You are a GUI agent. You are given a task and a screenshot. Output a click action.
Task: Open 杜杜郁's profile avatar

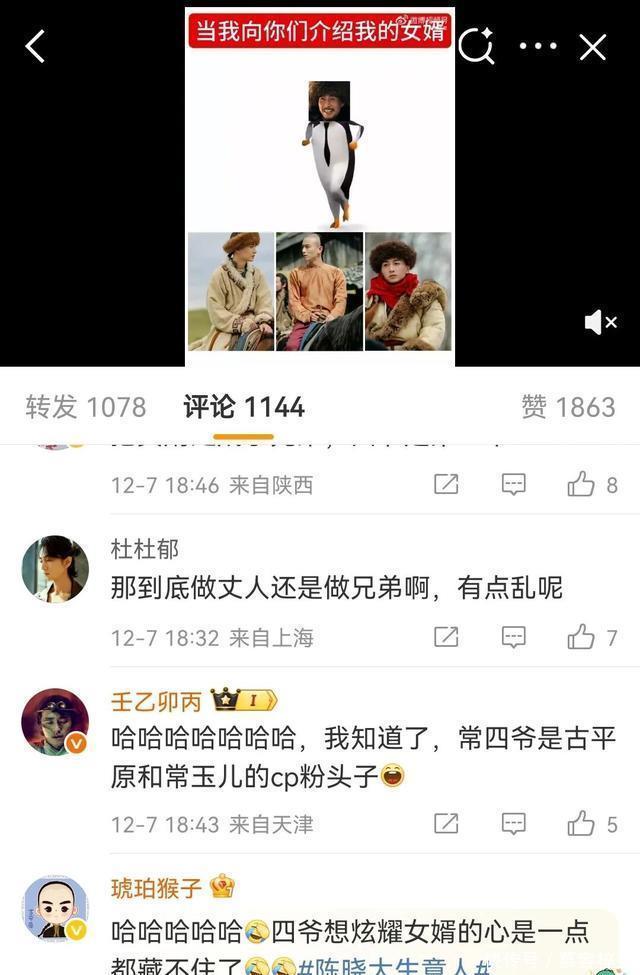[x=55, y=569]
